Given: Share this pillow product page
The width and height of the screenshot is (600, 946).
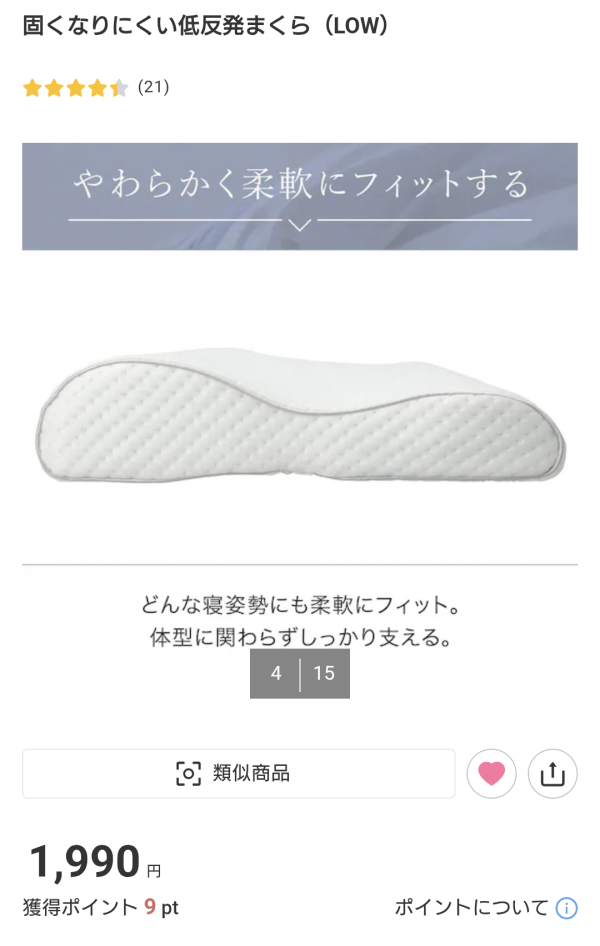Looking at the screenshot, I should 552,773.
